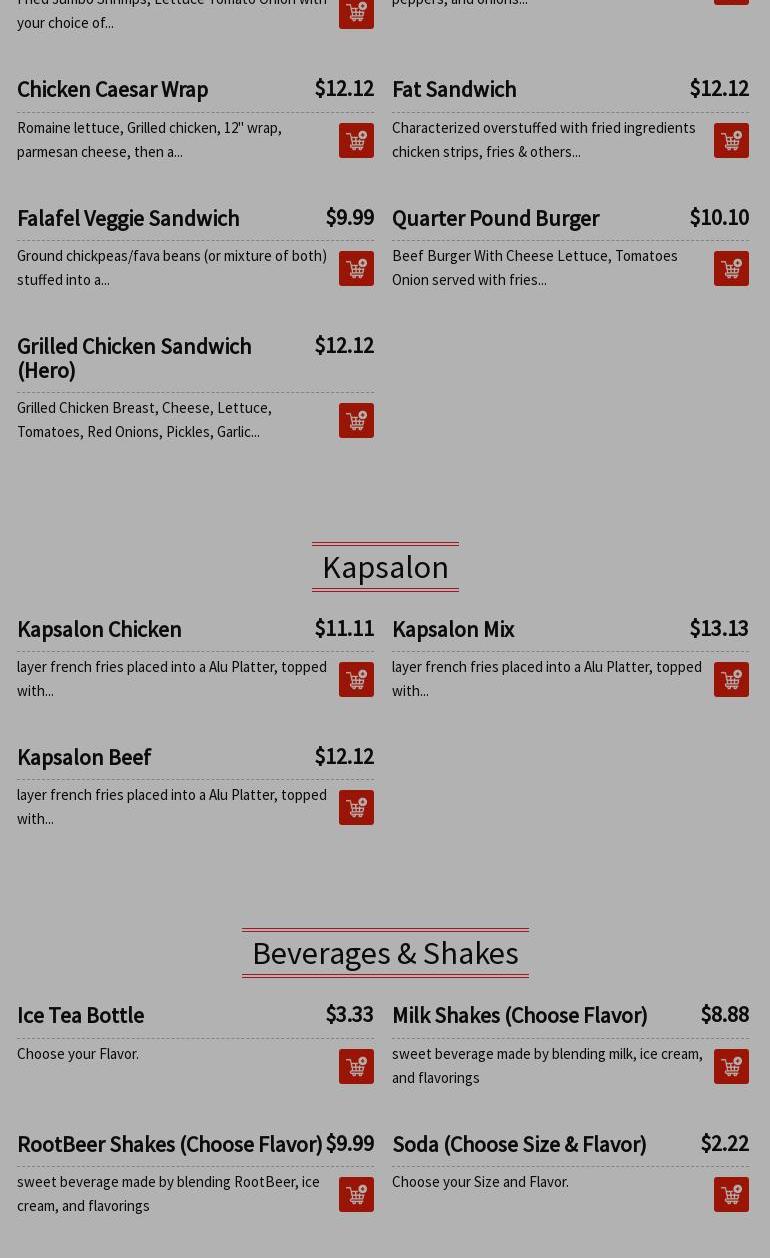Add RootBeer Shakes to cart
This screenshot has height=1258, width=770.
tap(356, 1195)
